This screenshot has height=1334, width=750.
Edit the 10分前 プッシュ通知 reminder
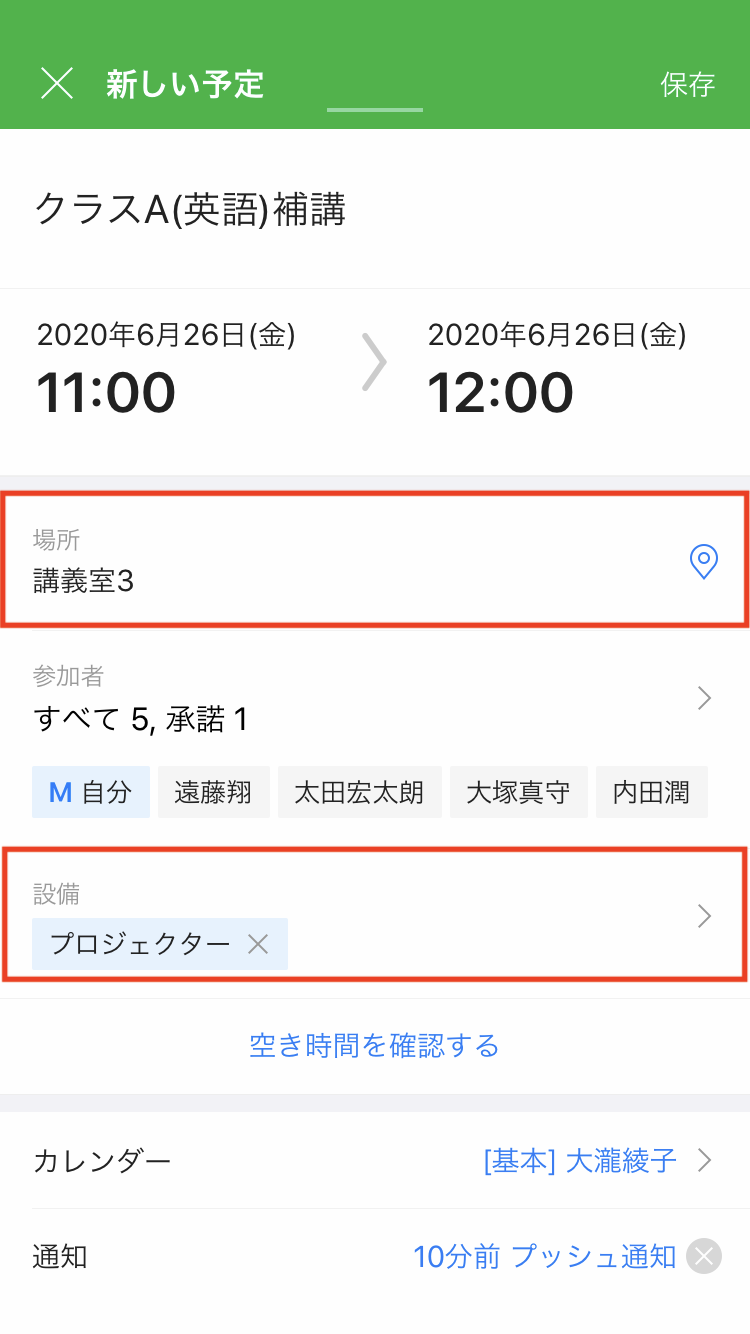544,1257
